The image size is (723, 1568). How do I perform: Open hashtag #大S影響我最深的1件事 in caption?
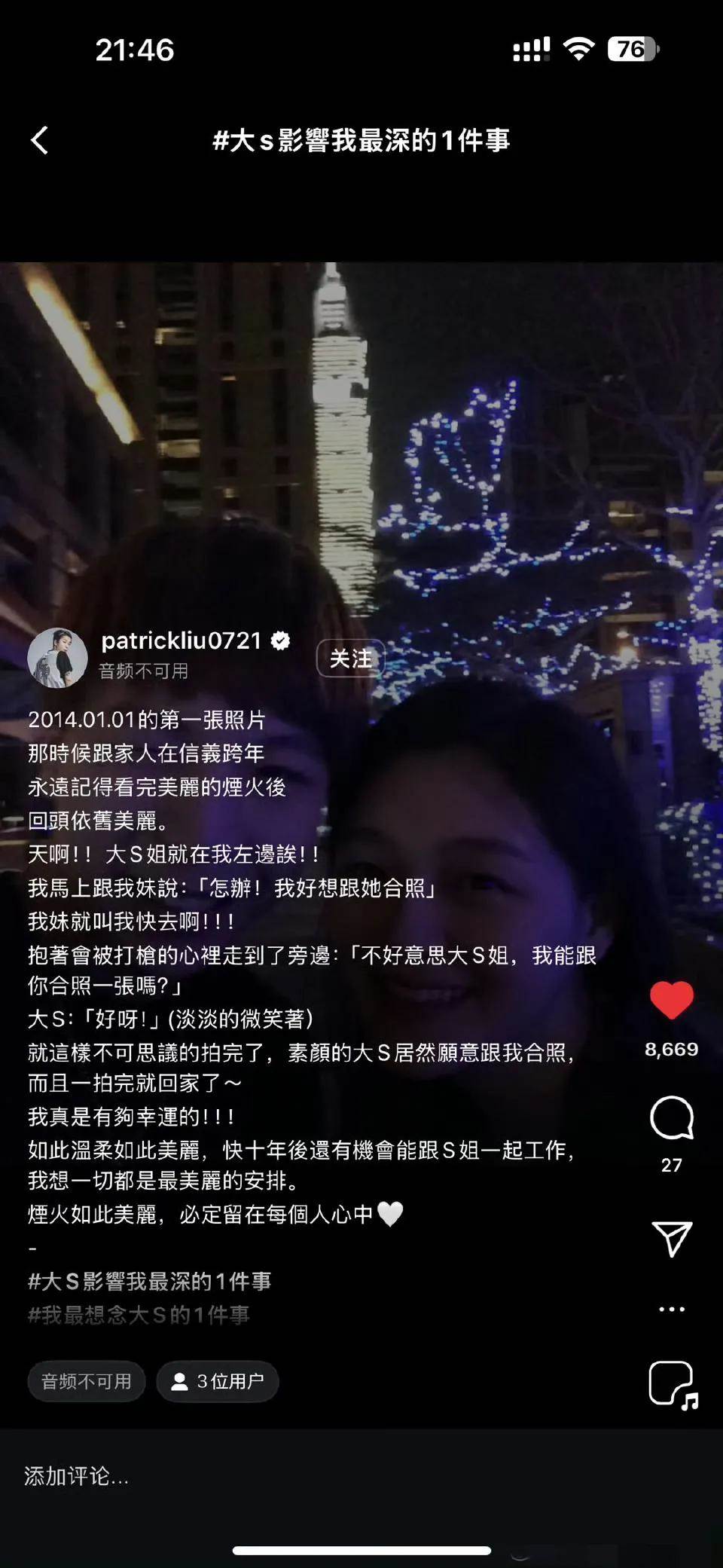(x=149, y=1281)
